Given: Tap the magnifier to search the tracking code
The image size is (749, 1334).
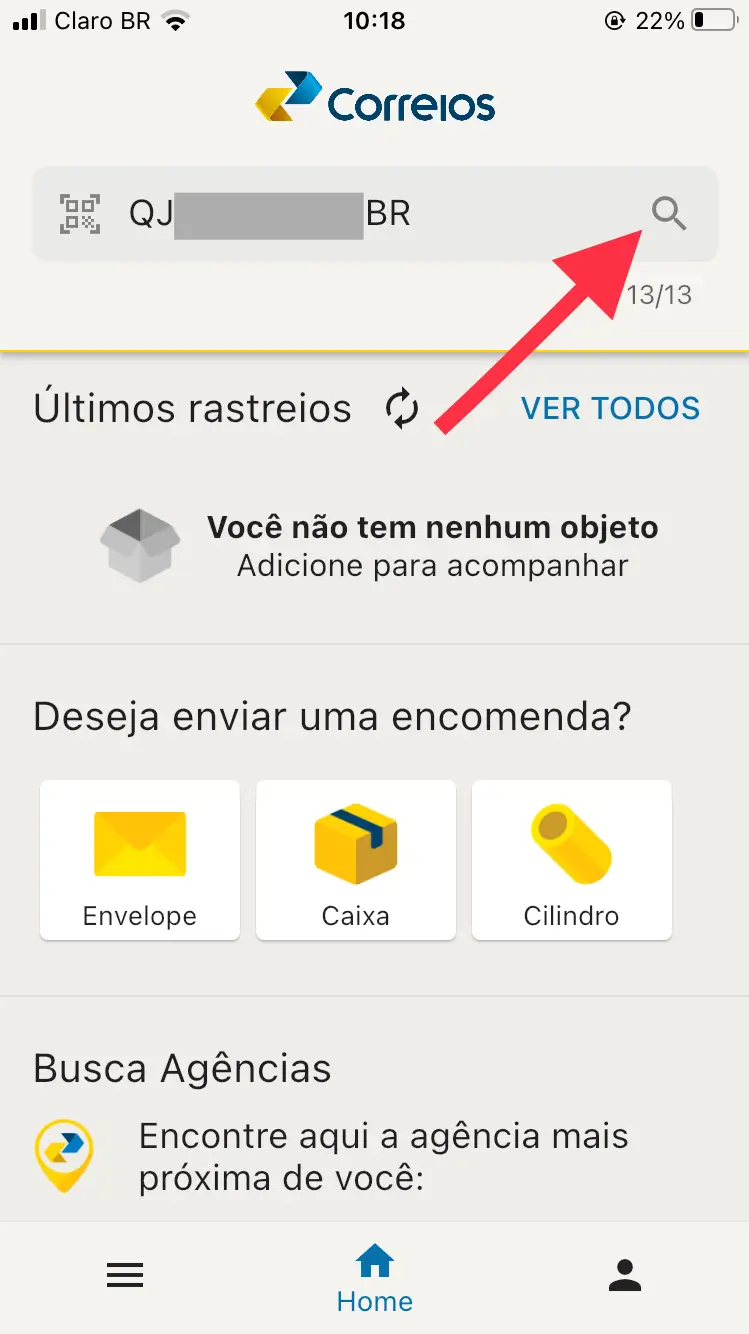Looking at the screenshot, I should (x=669, y=213).
